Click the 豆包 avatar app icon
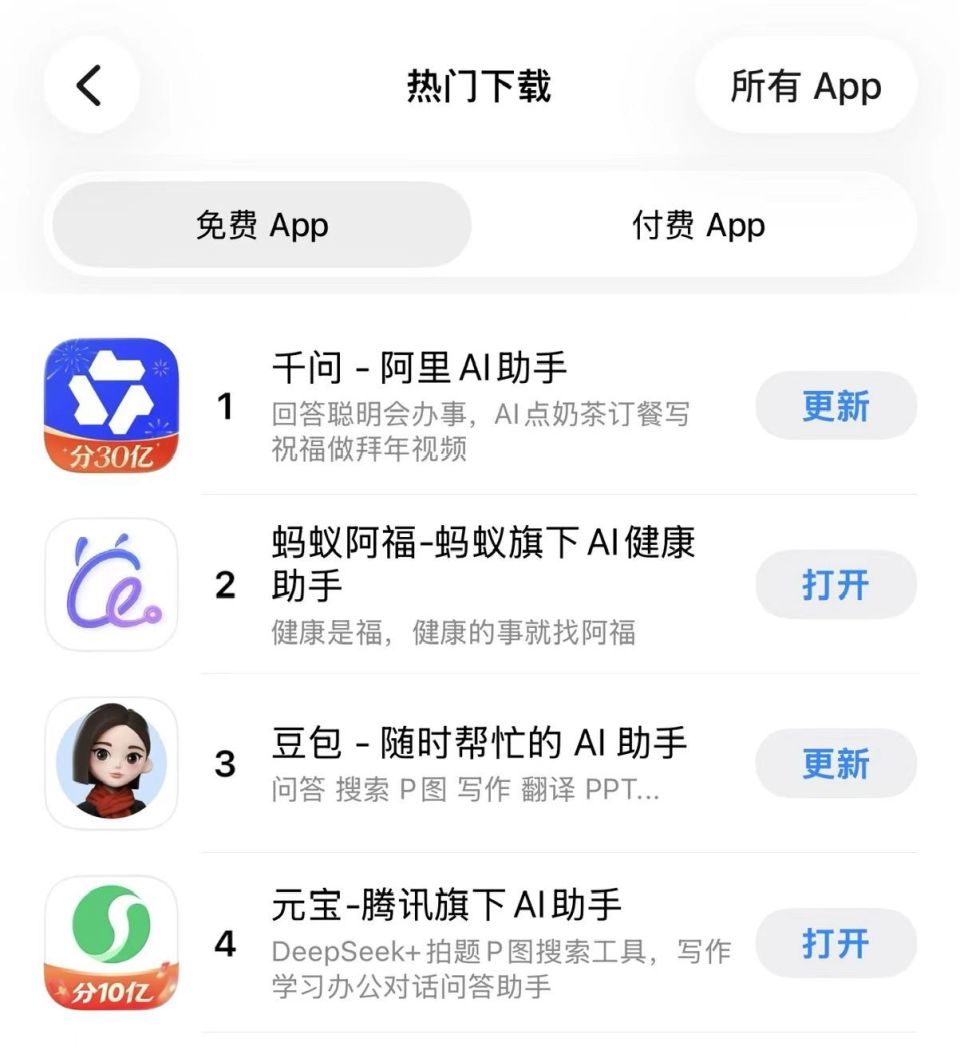This screenshot has width=960, height=1050. click(x=110, y=762)
